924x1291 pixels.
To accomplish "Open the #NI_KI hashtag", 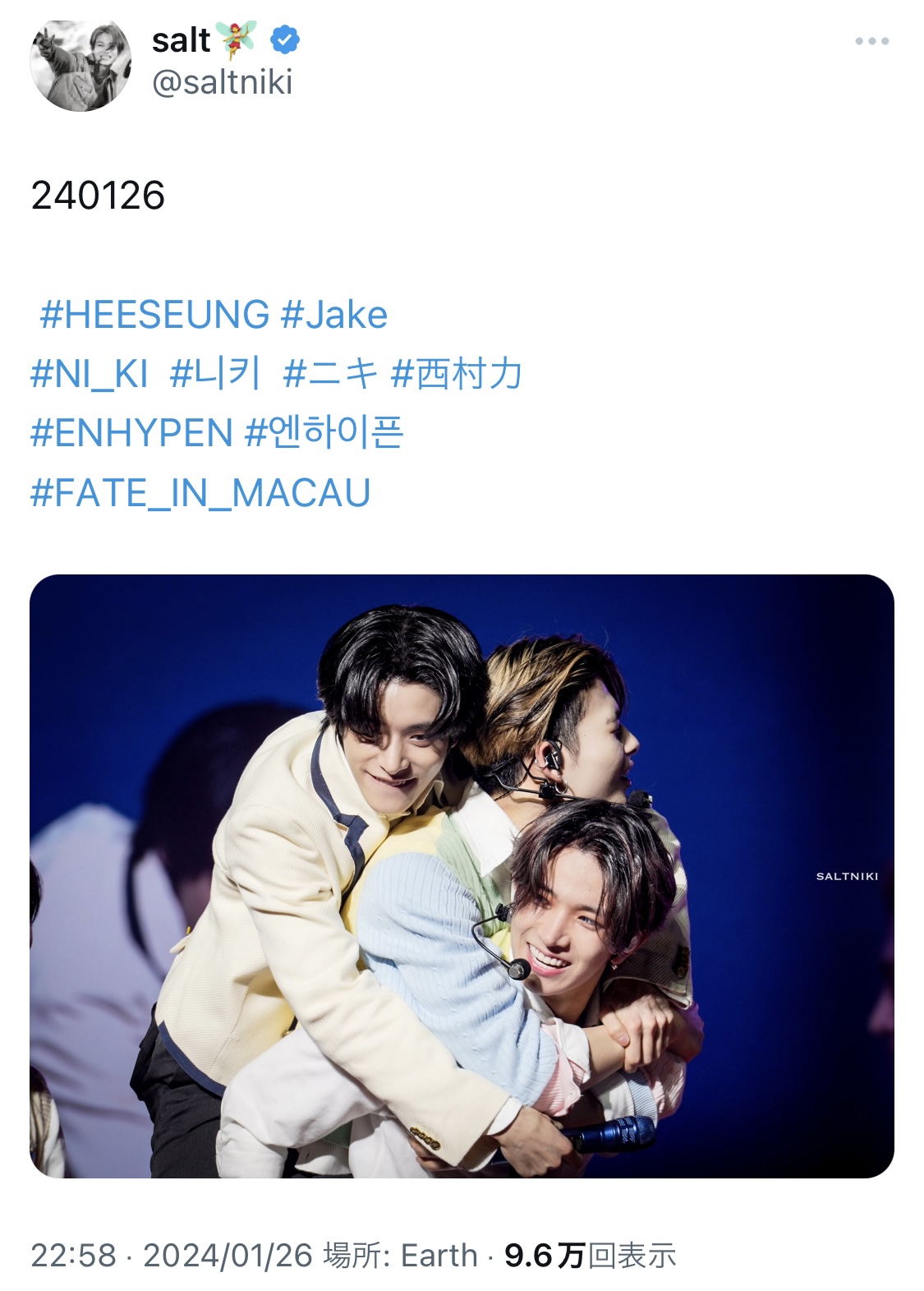I will tap(89, 374).
